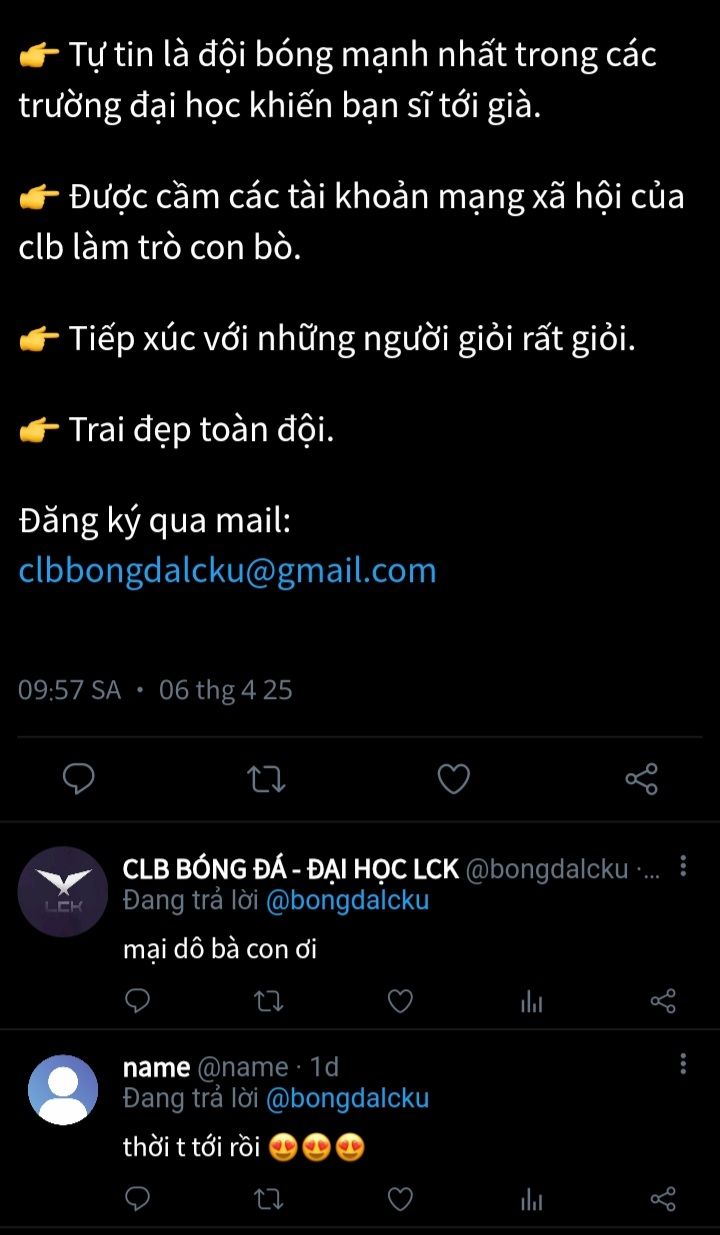View analytics of "mại dô bà con ơi" reply
Image resolution: width=720 pixels, height=1235 pixels.
pos(532,1001)
